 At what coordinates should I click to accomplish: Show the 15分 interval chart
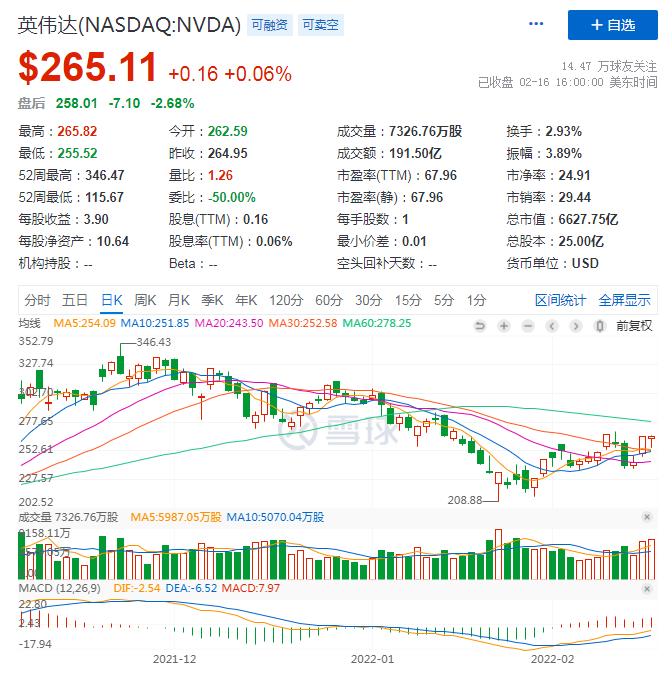pos(407,300)
